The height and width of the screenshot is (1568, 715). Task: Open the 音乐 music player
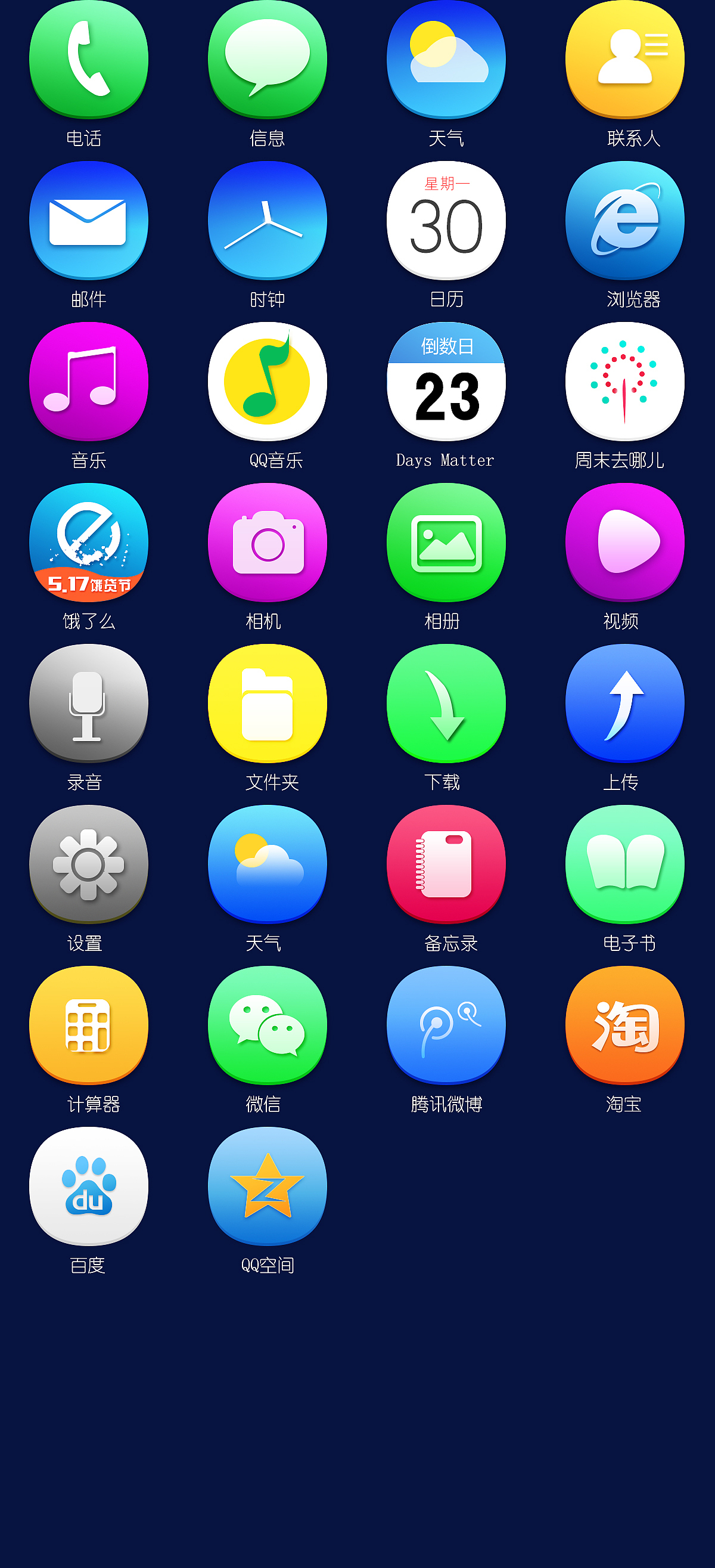pyautogui.click(x=88, y=382)
